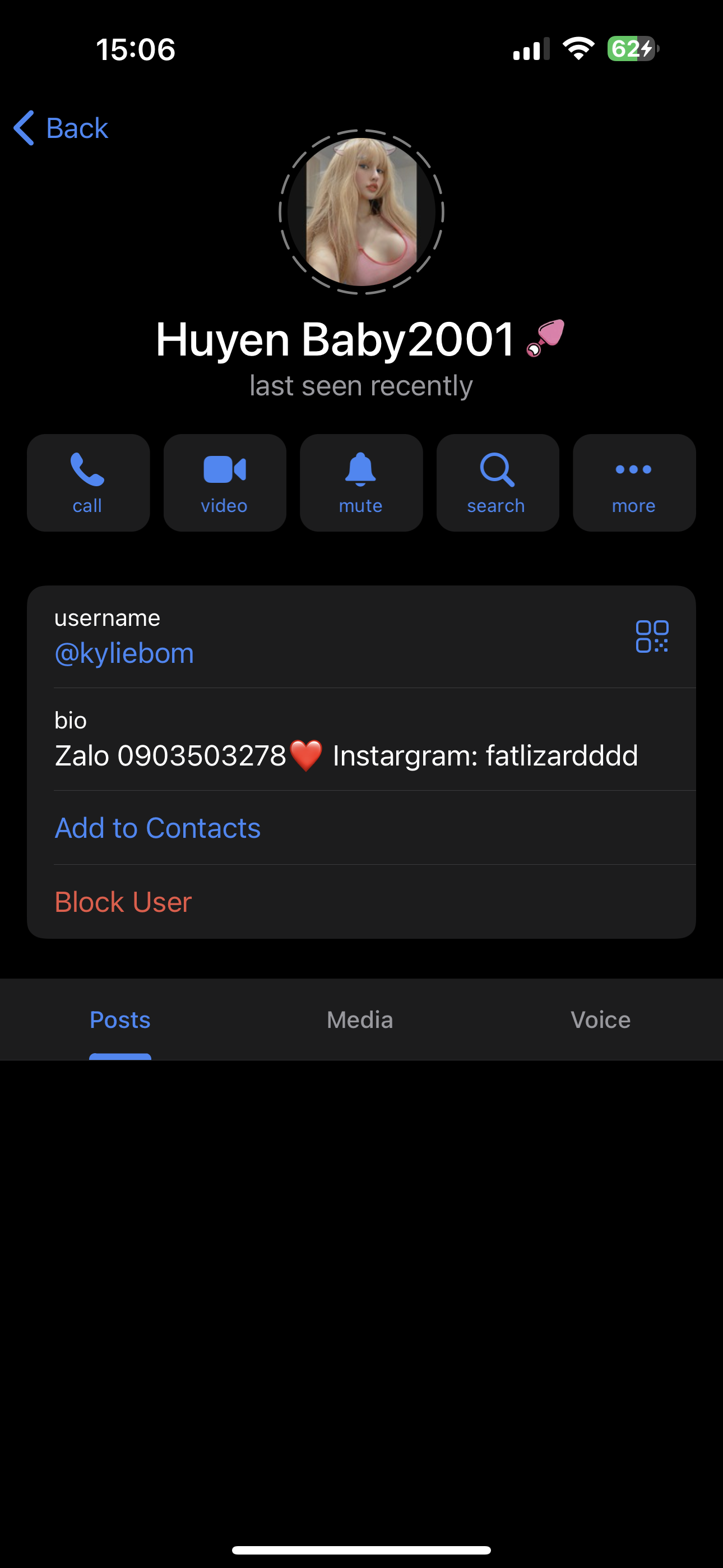Viewport: 723px width, 1568px height.
Task: Show the QR code for @kyliebom
Action: [x=652, y=637]
